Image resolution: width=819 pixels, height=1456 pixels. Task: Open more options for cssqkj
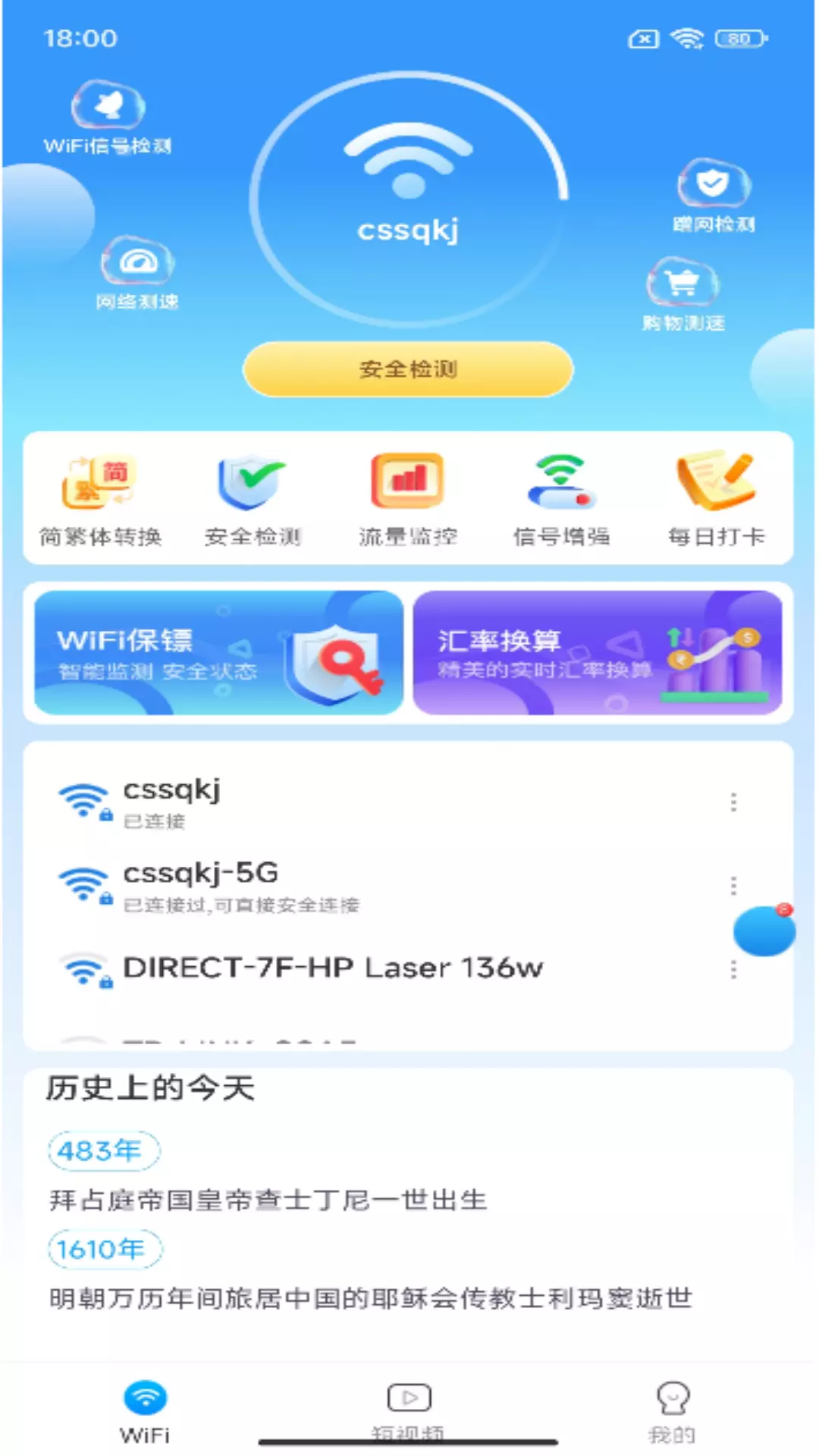[733, 802]
